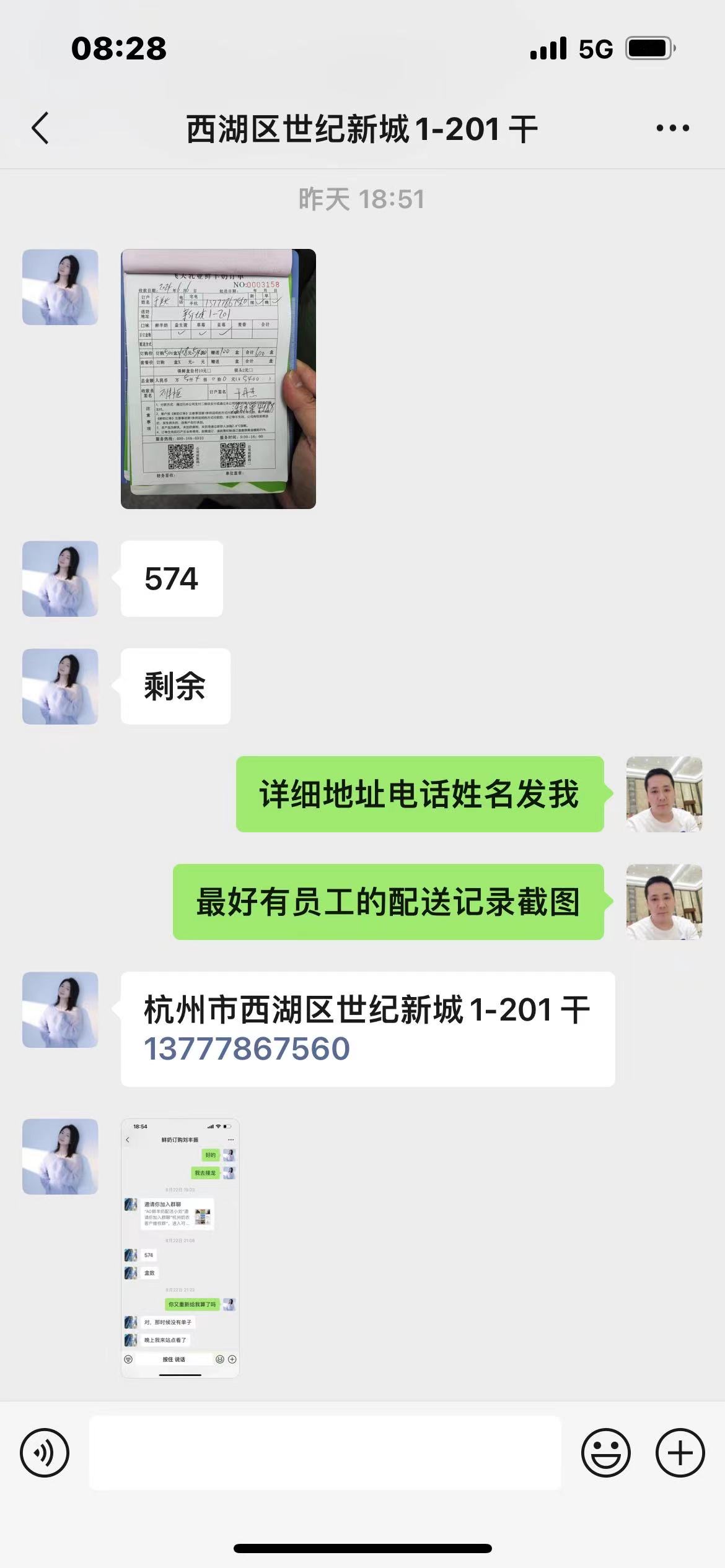
Task: Focus the message text field
Action: [x=325, y=1452]
